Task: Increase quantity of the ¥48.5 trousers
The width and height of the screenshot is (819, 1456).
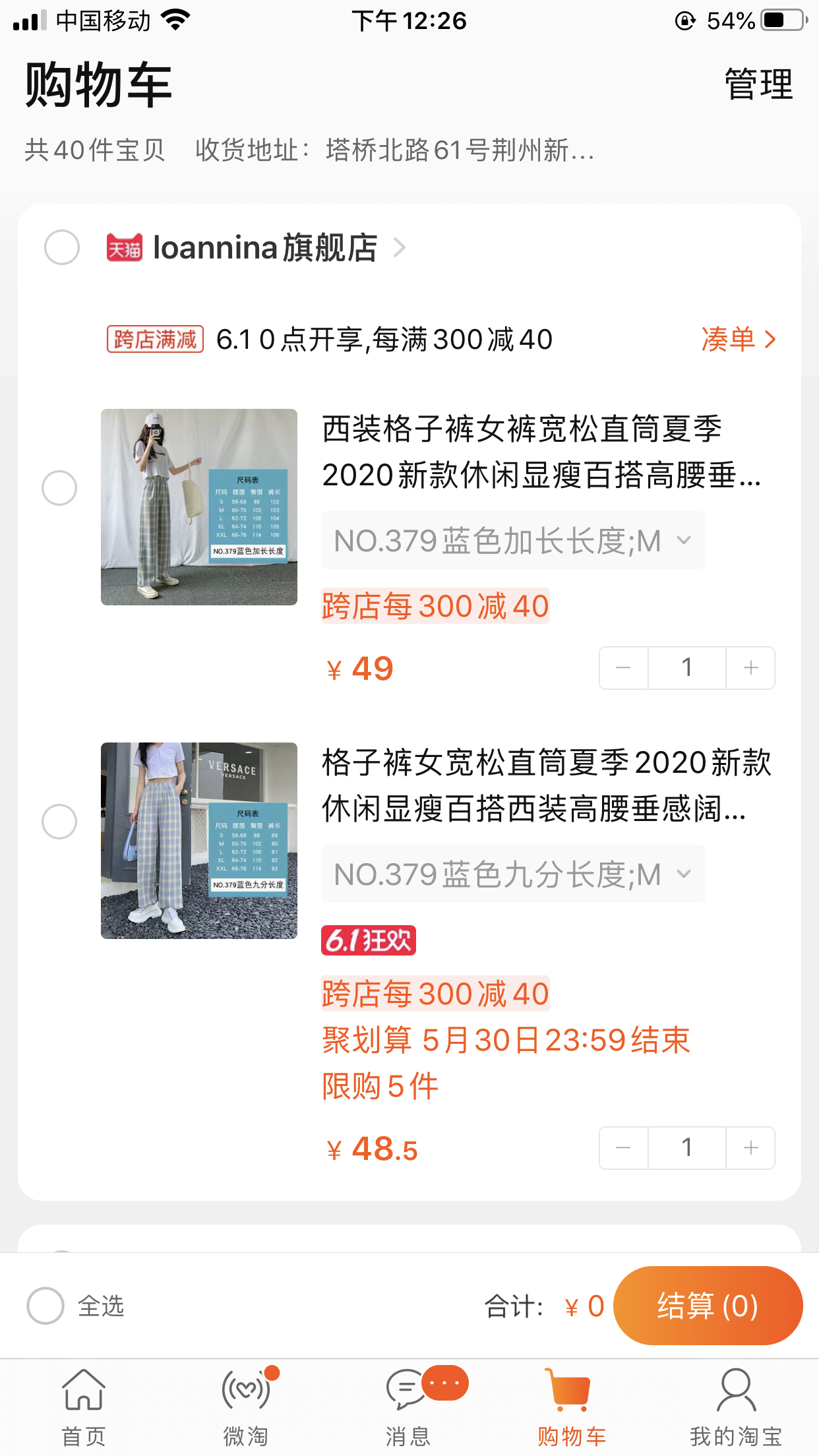Action: (x=750, y=1148)
